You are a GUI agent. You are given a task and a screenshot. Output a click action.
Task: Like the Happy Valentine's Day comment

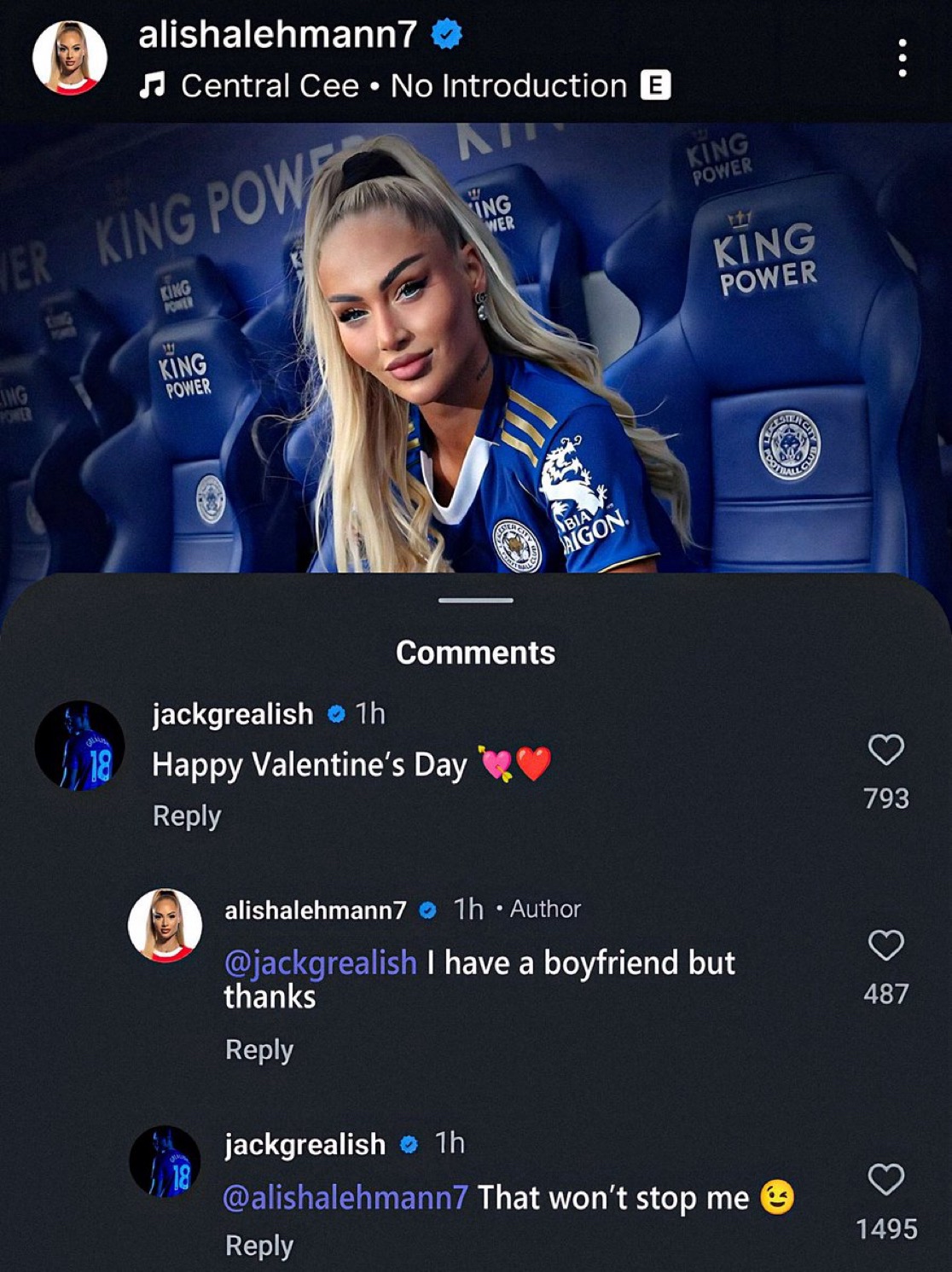tap(885, 750)
